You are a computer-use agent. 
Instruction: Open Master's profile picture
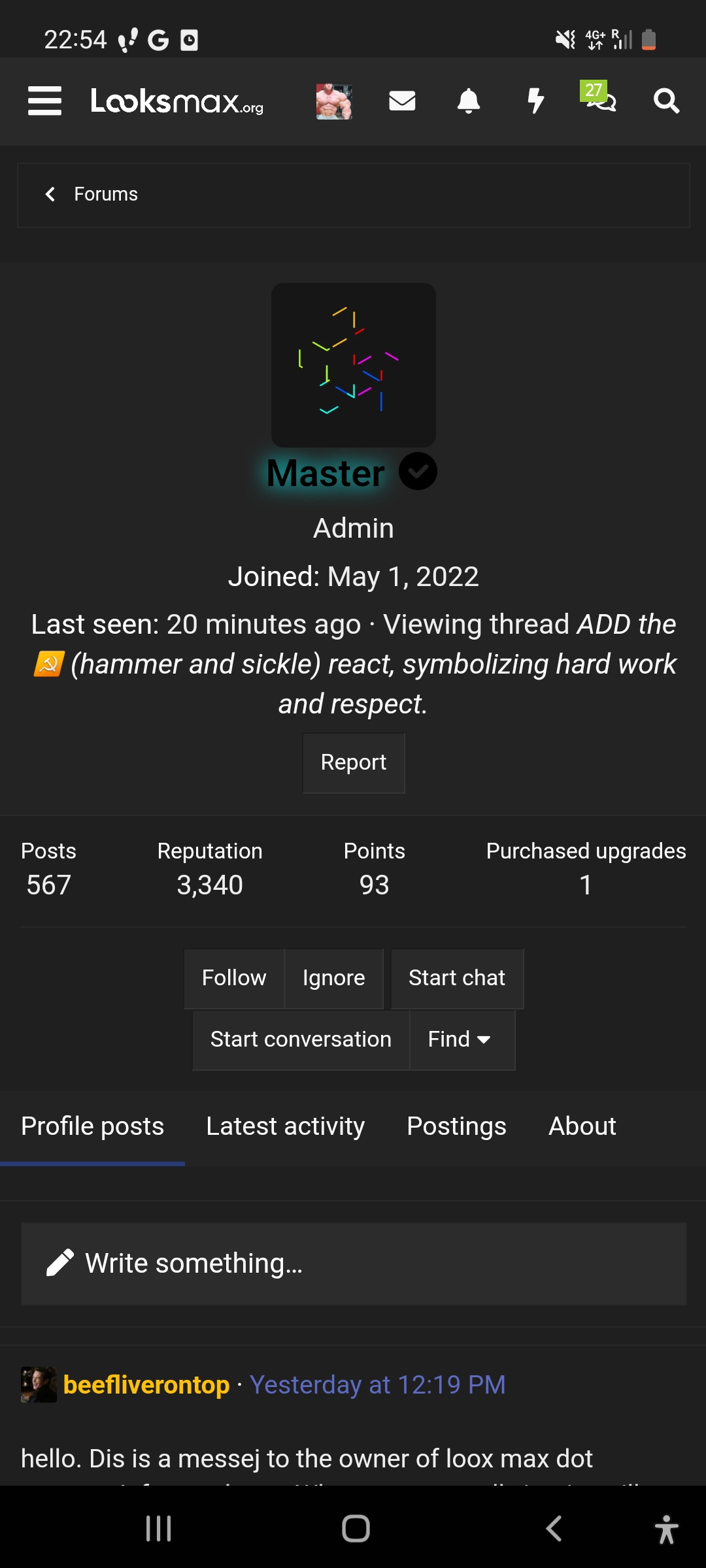tap(353, 365)
